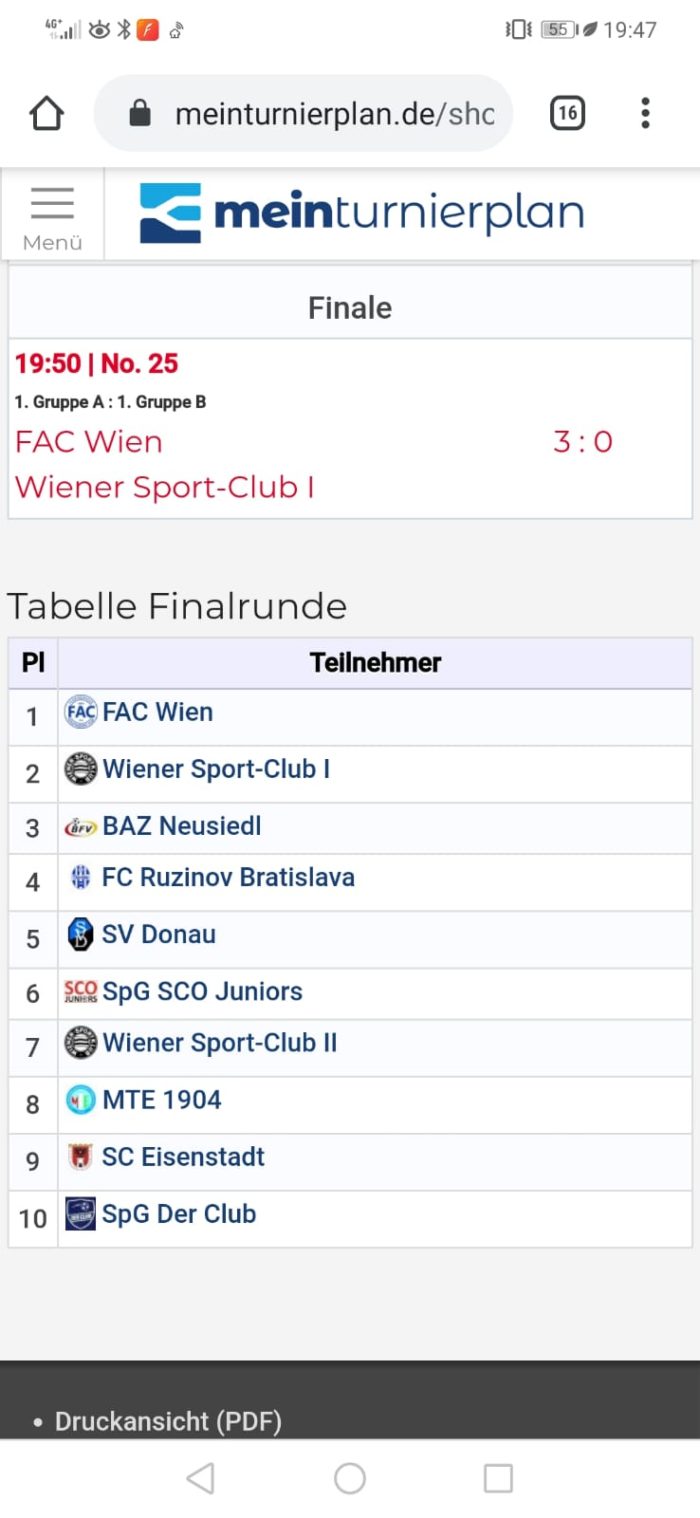Viewport: 700px width, 1518px height.
Task: Open recent apps with the square button
Action: click(x=498, y=1478)
